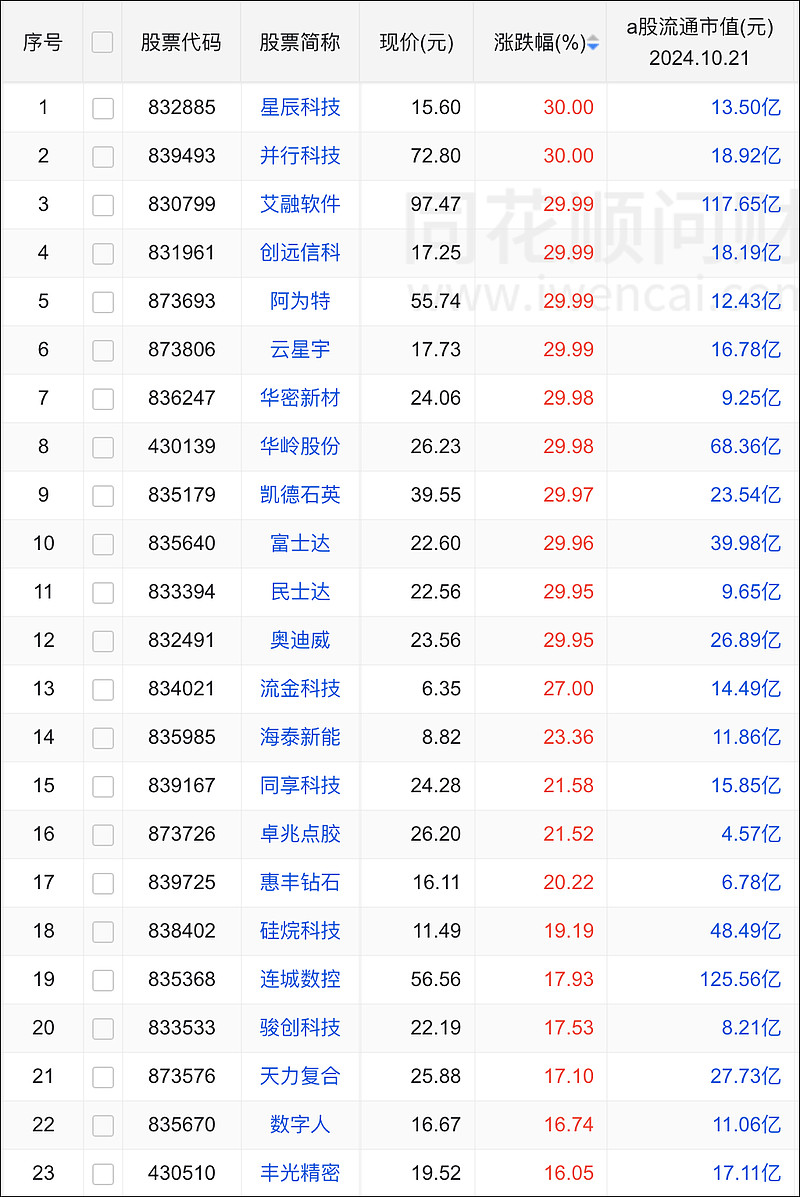Open the 惠丰钻石 link
This screenshot has height=1197, width=800.
[298, 883]
